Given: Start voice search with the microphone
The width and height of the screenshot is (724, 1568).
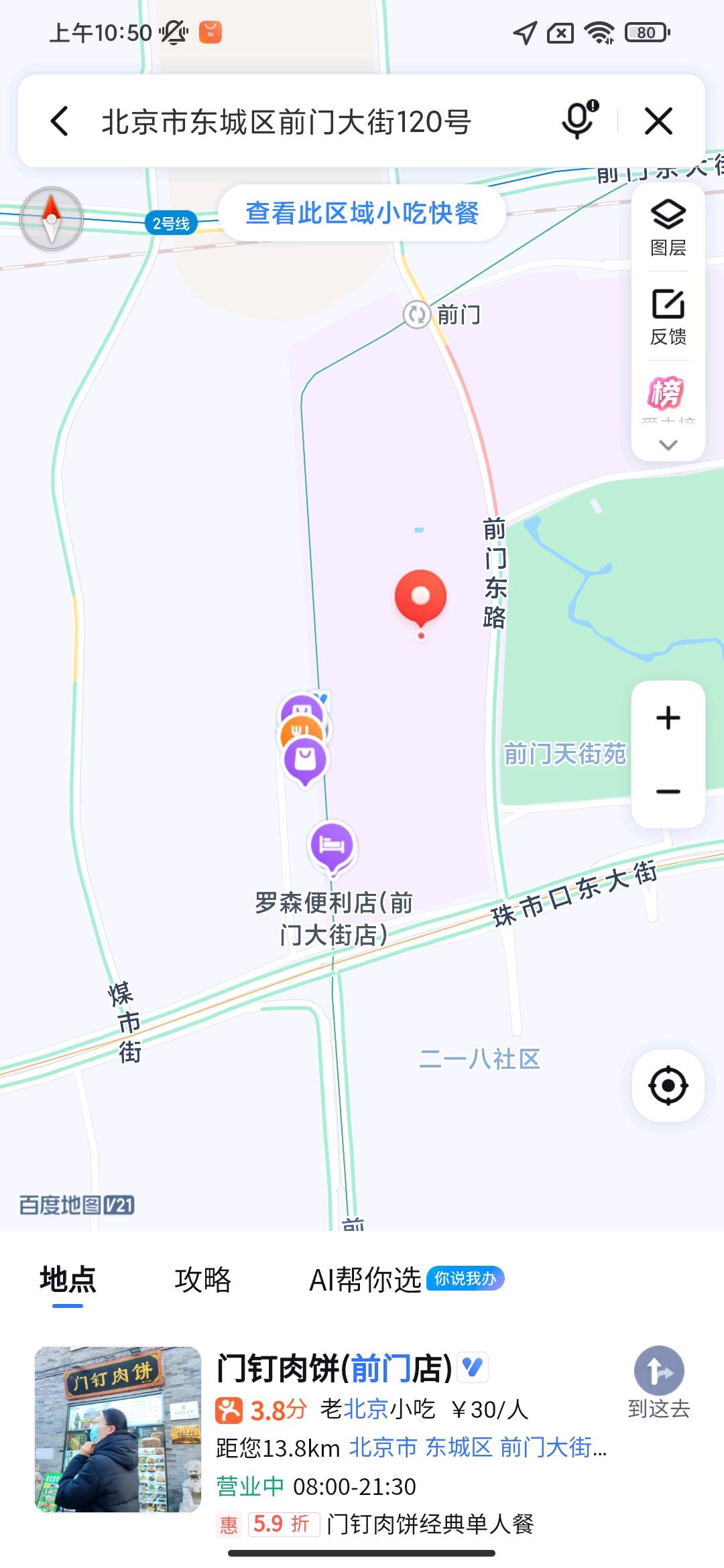Looking at the screenshot, I should [579, 121].
